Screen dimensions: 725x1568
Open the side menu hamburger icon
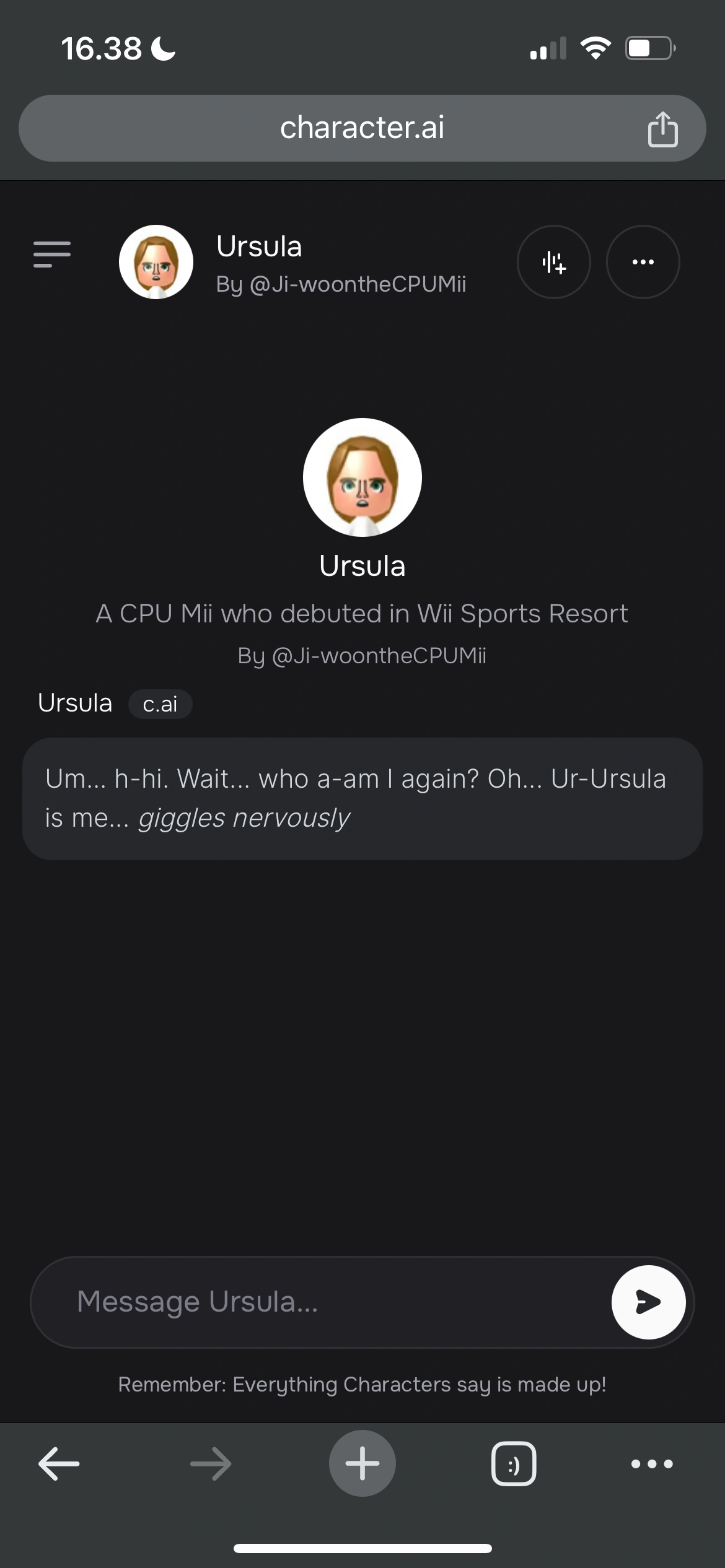(x=52, y=255)
